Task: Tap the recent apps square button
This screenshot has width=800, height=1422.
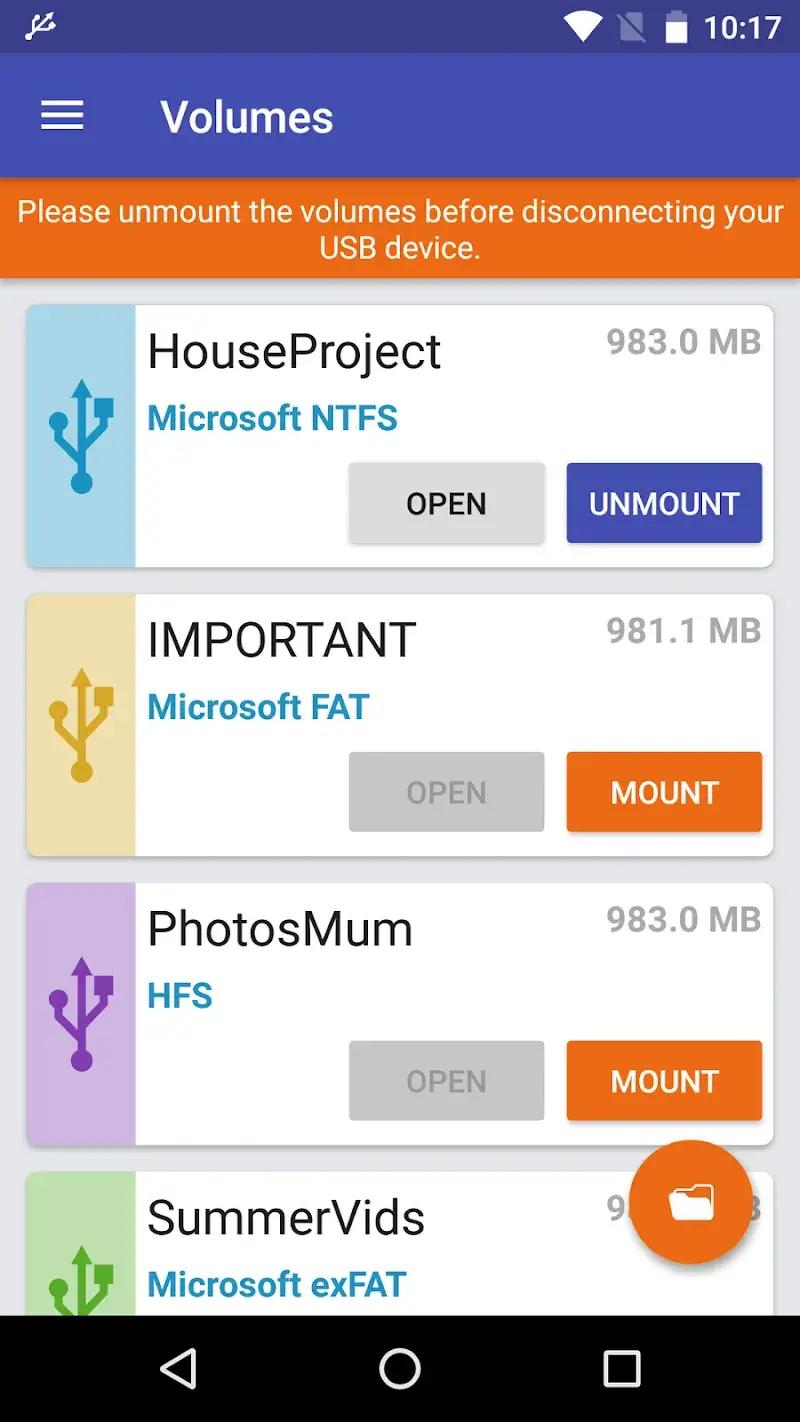Action: tap(622, 1368)
